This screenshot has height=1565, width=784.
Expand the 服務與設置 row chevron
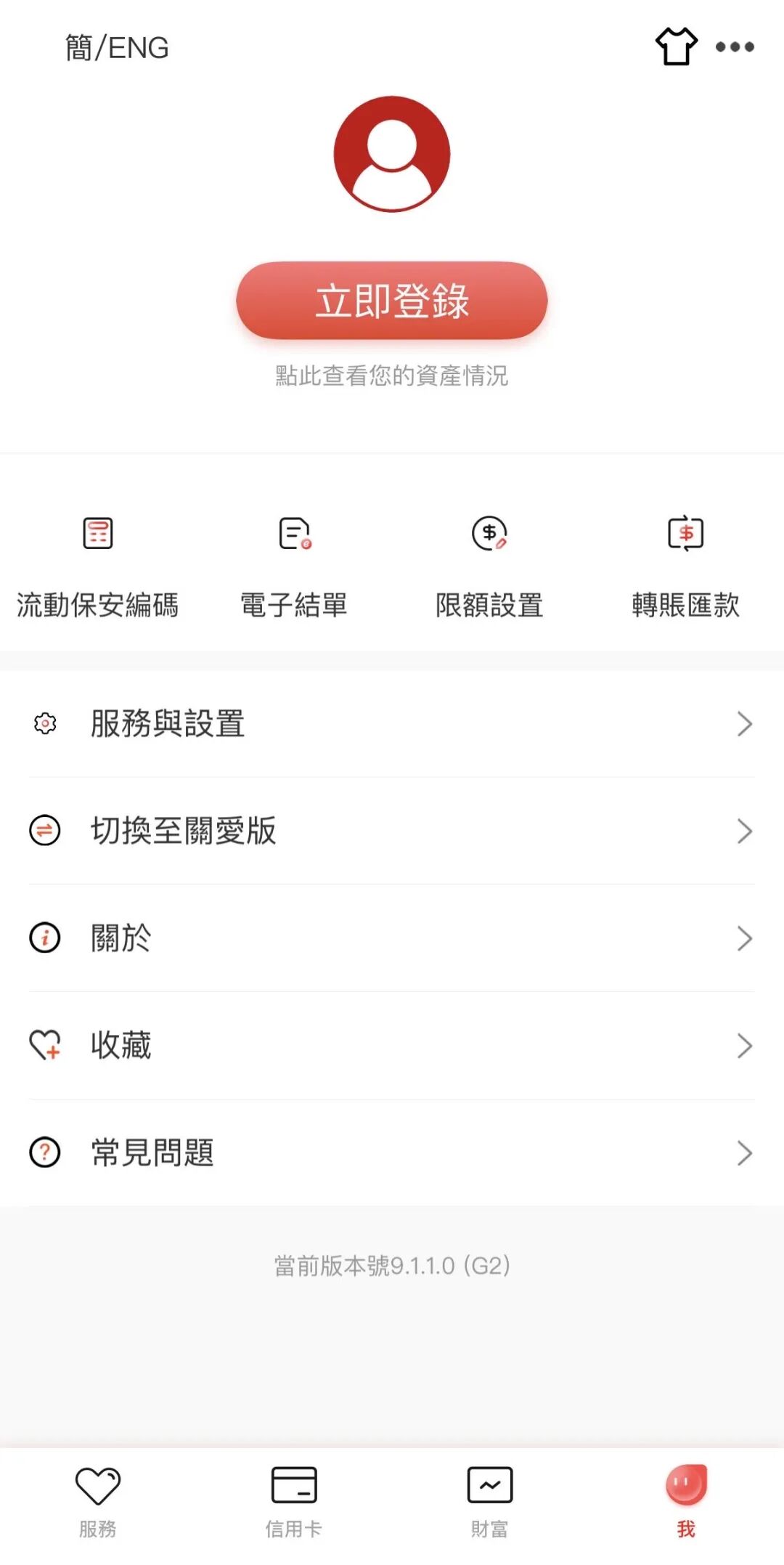(745, 723)
